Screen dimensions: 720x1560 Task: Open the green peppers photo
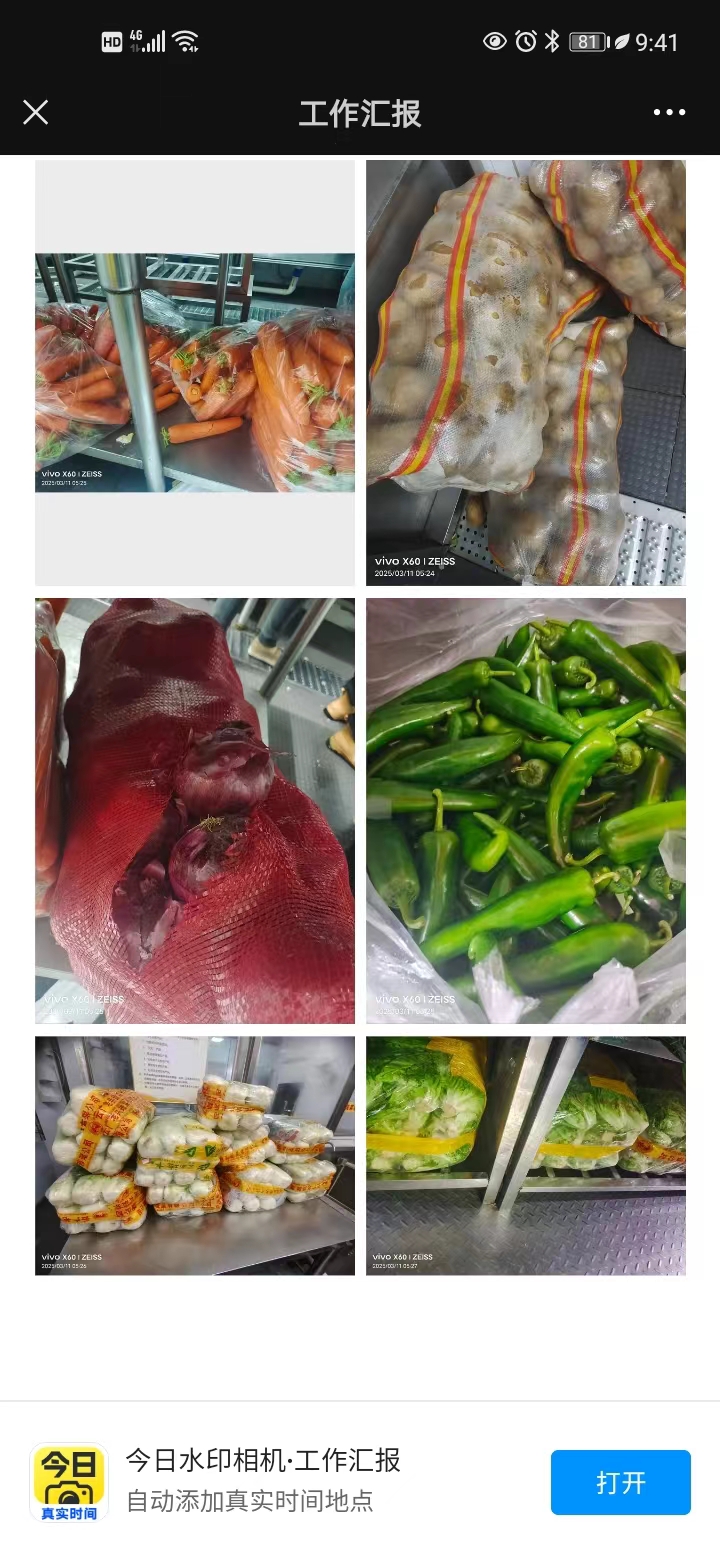click(526, 810)
